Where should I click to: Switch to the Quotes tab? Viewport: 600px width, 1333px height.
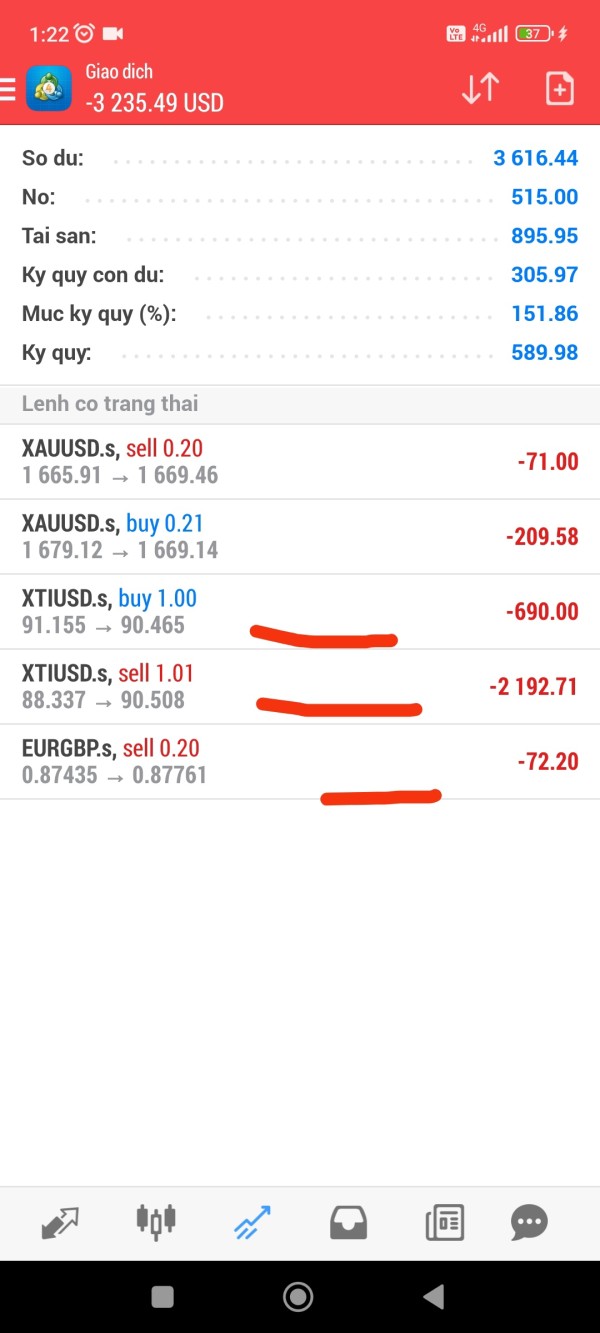[x=60, y=1222]
